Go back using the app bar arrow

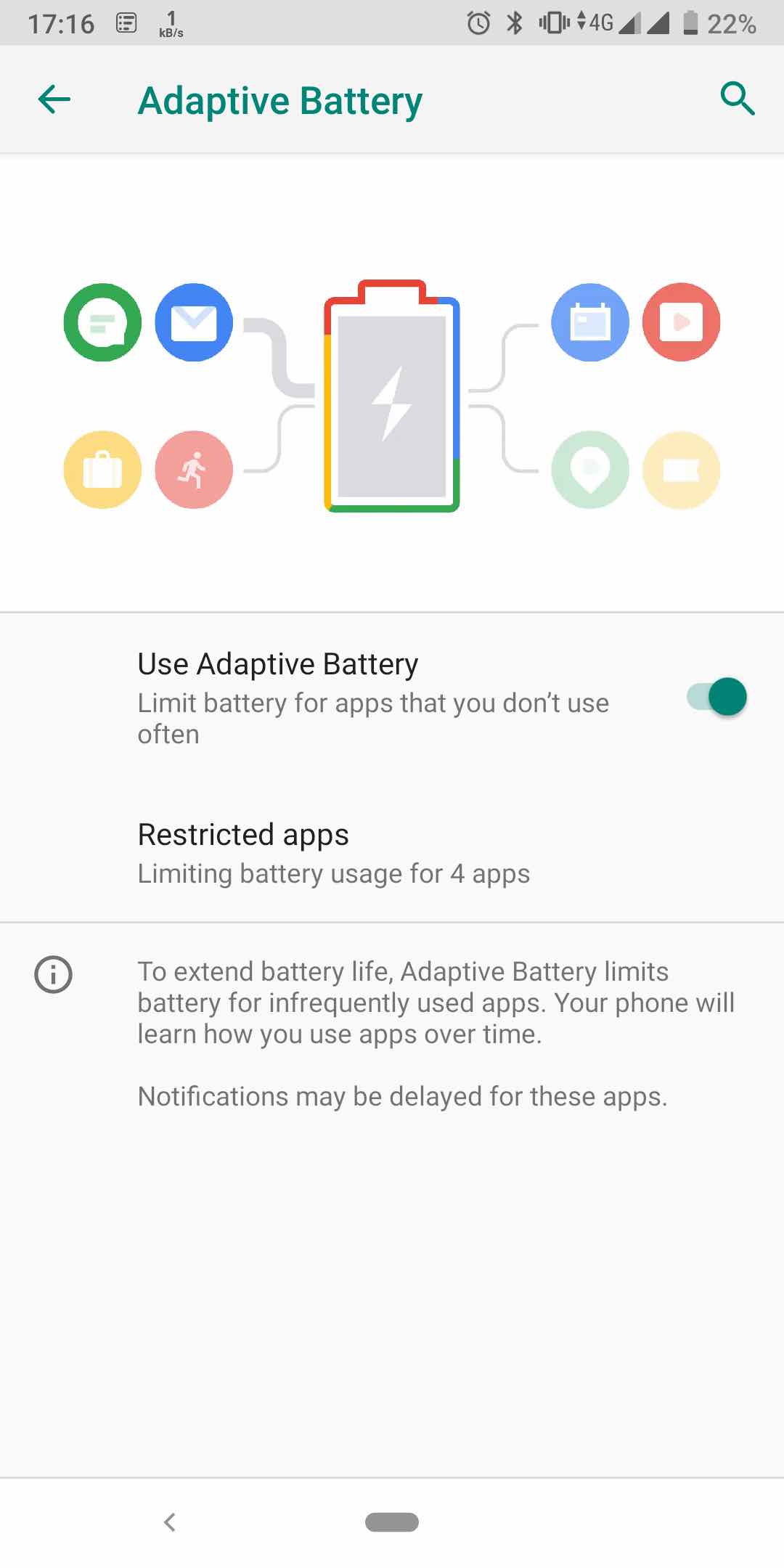[x=54, y=99]
